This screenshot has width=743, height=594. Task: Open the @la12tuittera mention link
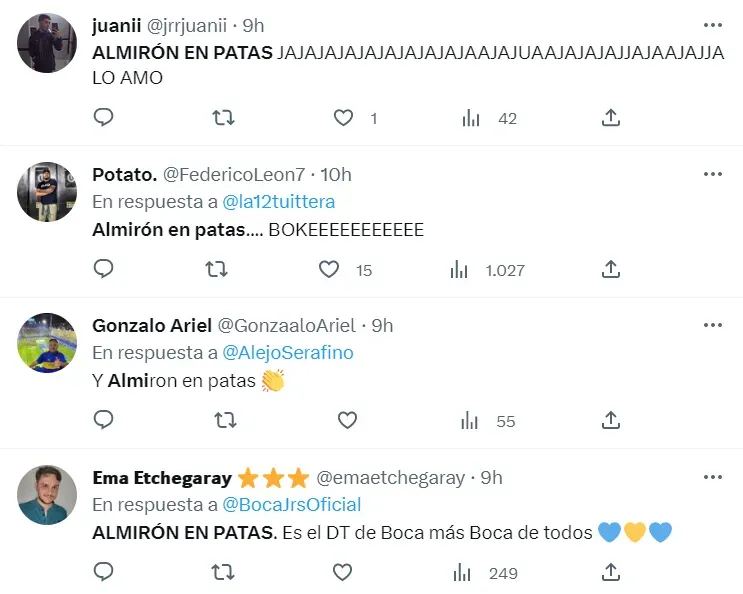point(279,201)
